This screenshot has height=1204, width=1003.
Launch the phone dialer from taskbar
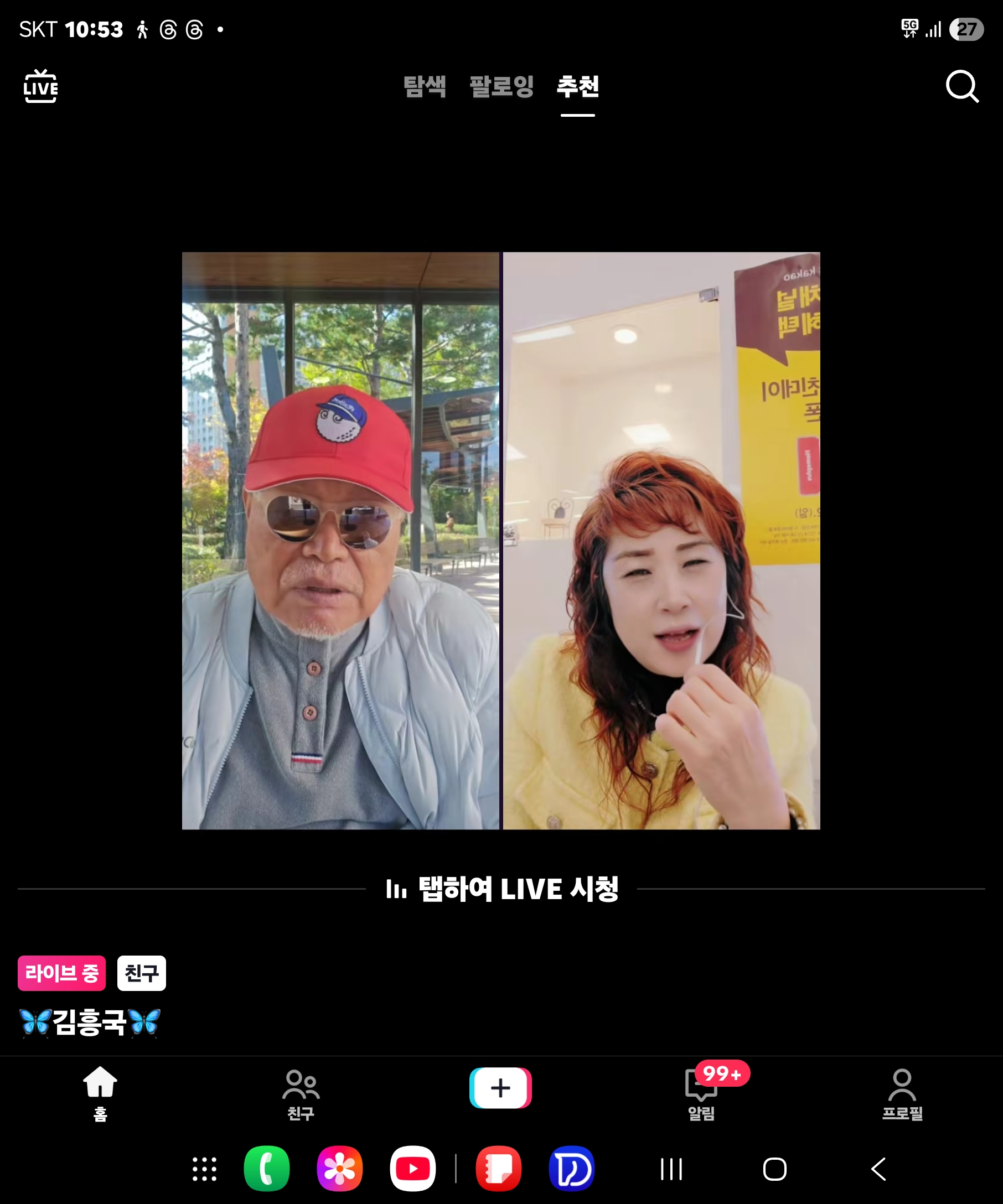pyautogui.click(x=267, y=1169)
